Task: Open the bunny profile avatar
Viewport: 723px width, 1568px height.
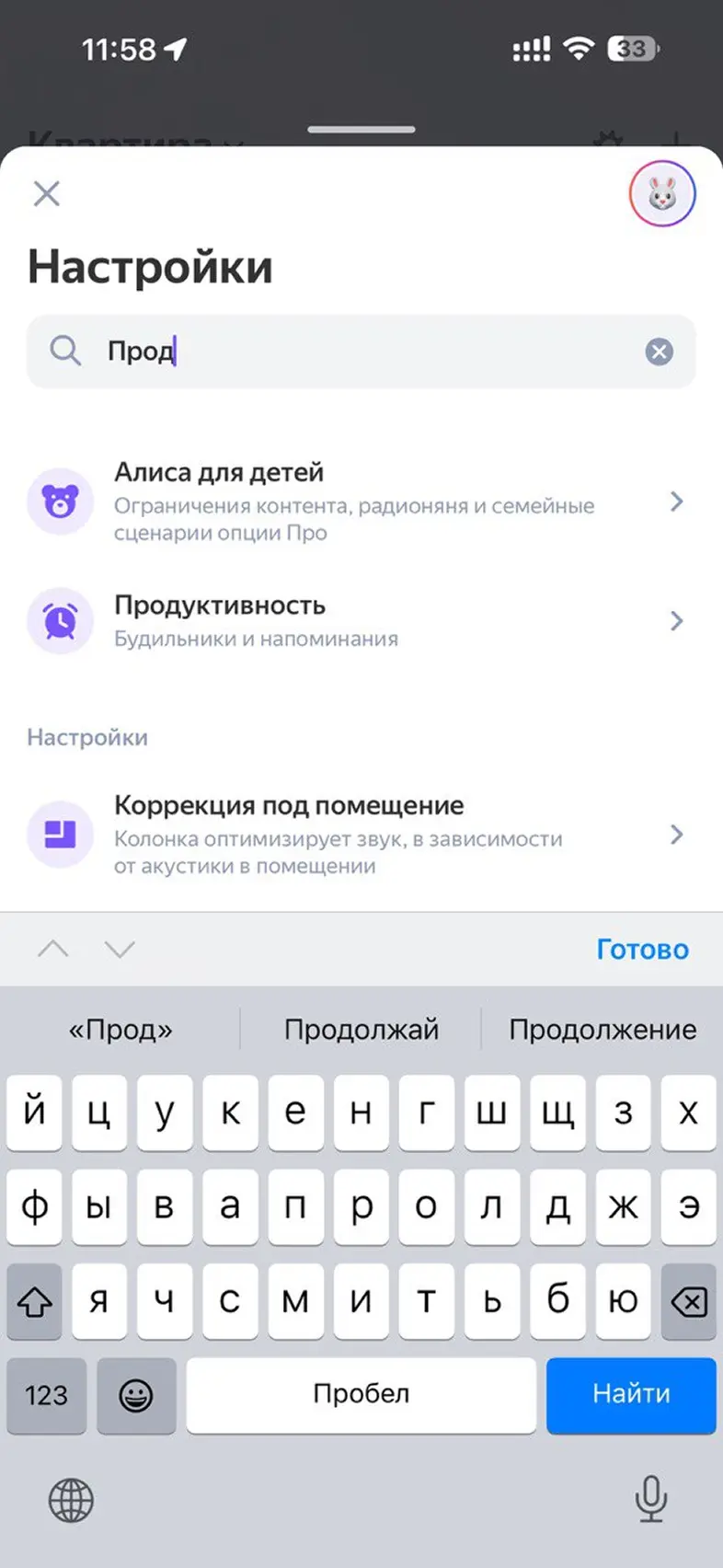Action: 661,194
